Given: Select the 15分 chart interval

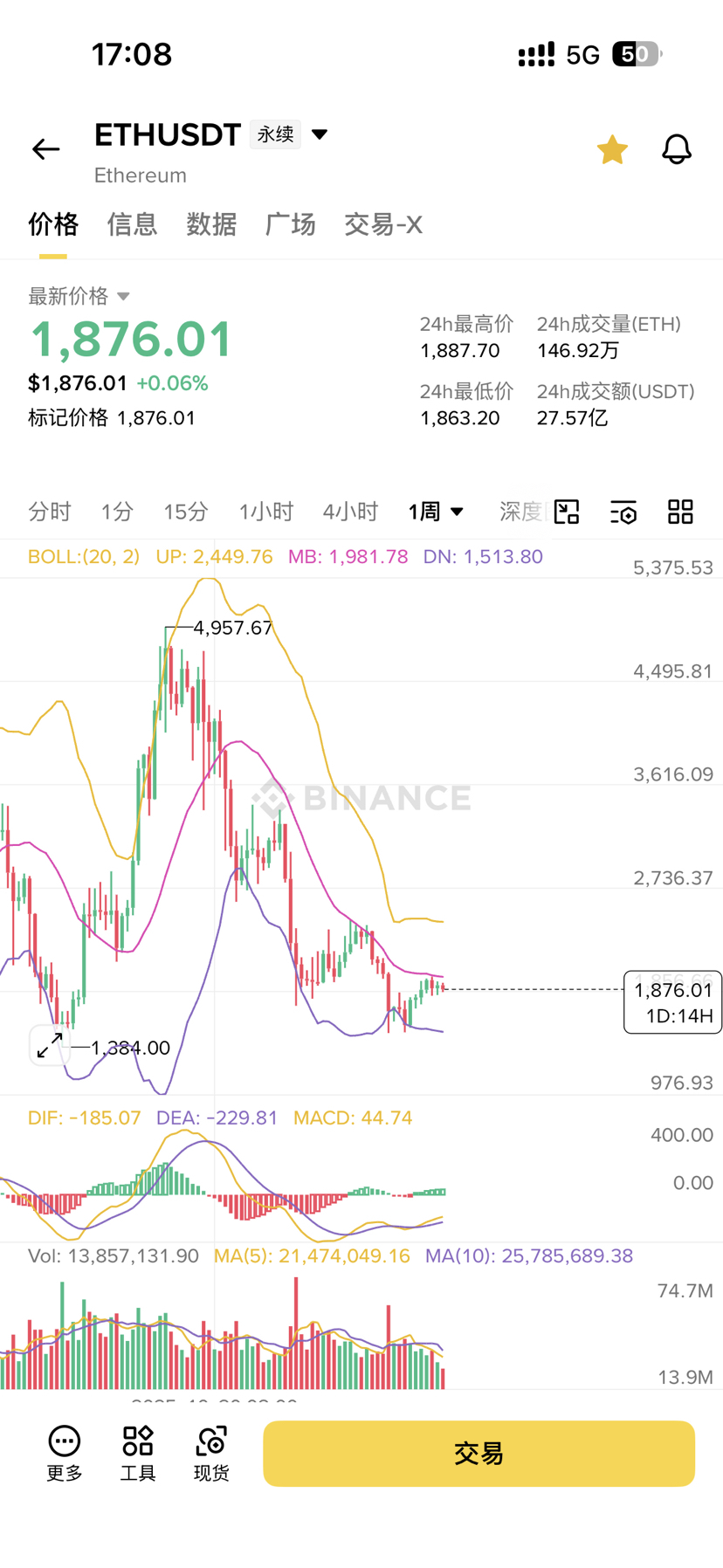Looking at the screenshot, I should tap(186, 512).
